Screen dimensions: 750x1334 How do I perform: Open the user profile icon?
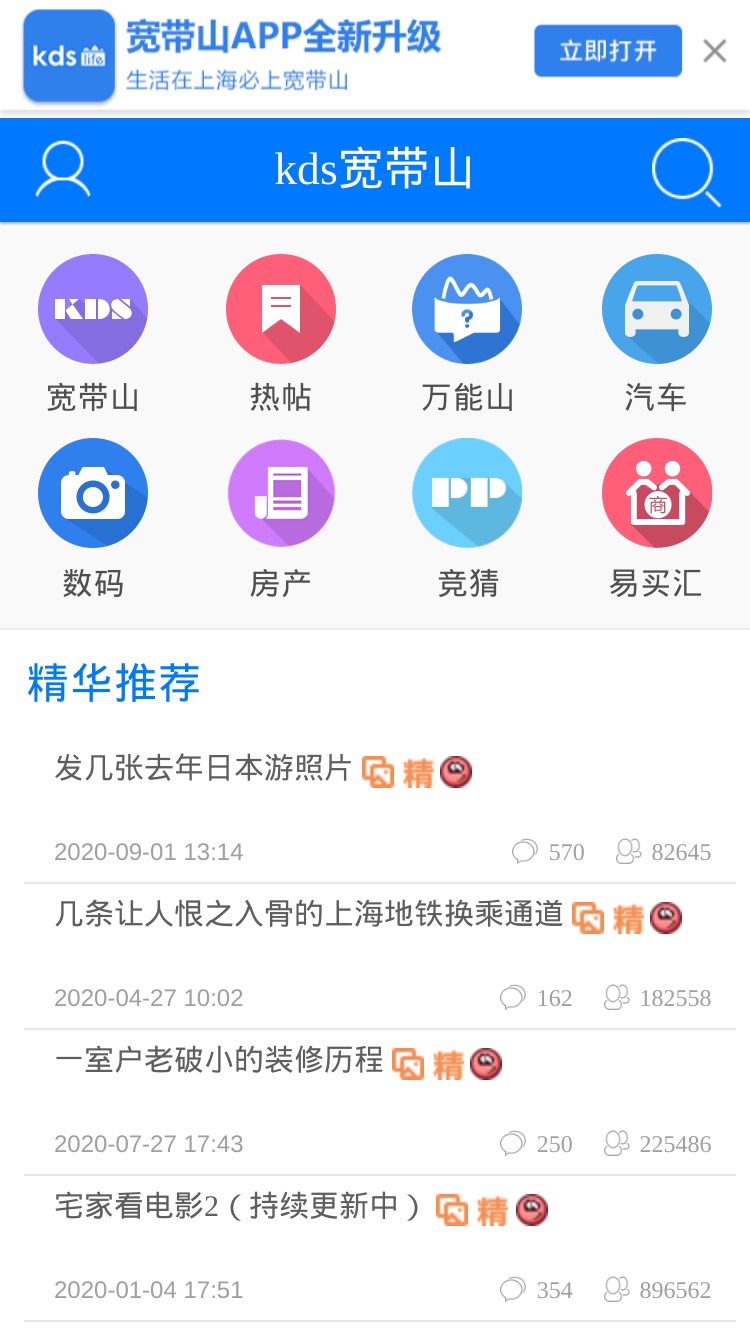point(63,169)
